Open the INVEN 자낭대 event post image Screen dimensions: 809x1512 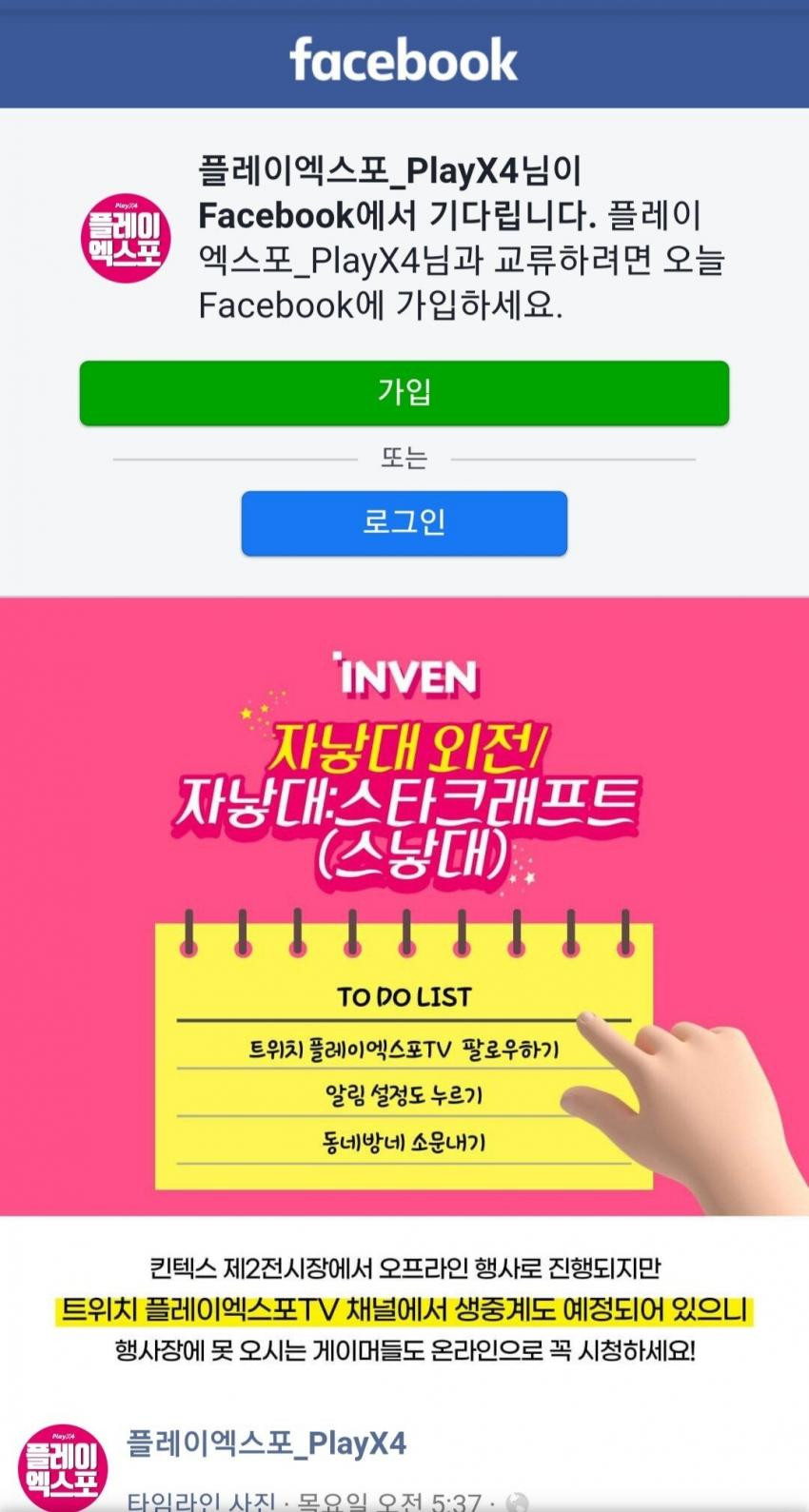tap(404, 904)
